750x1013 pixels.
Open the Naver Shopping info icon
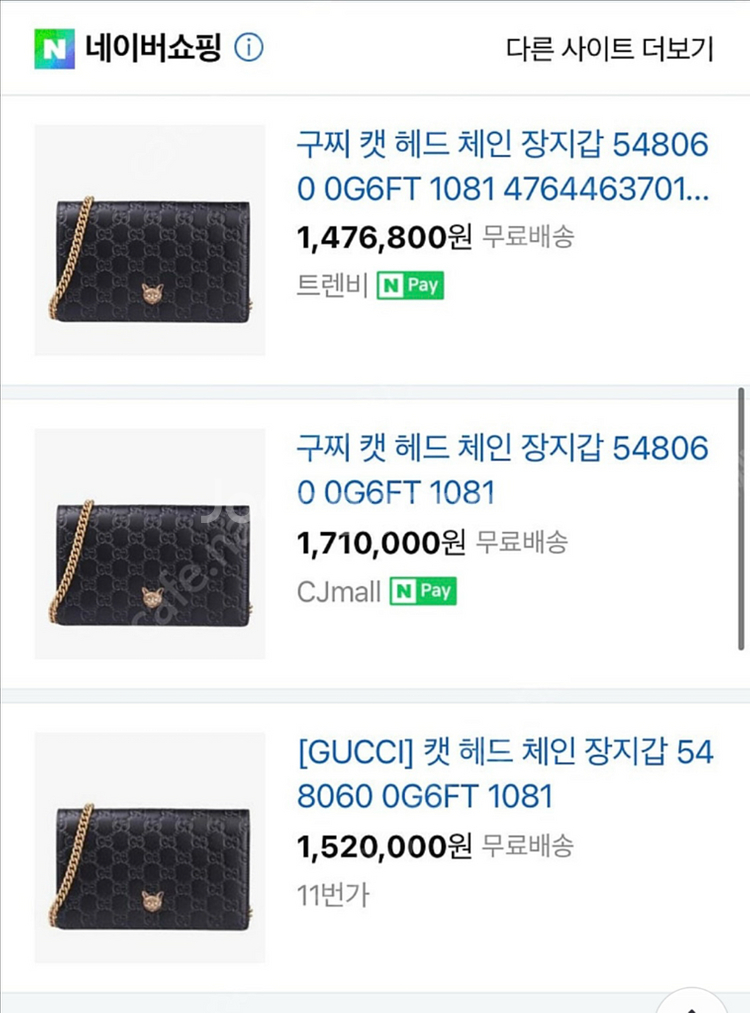(249, 47)
